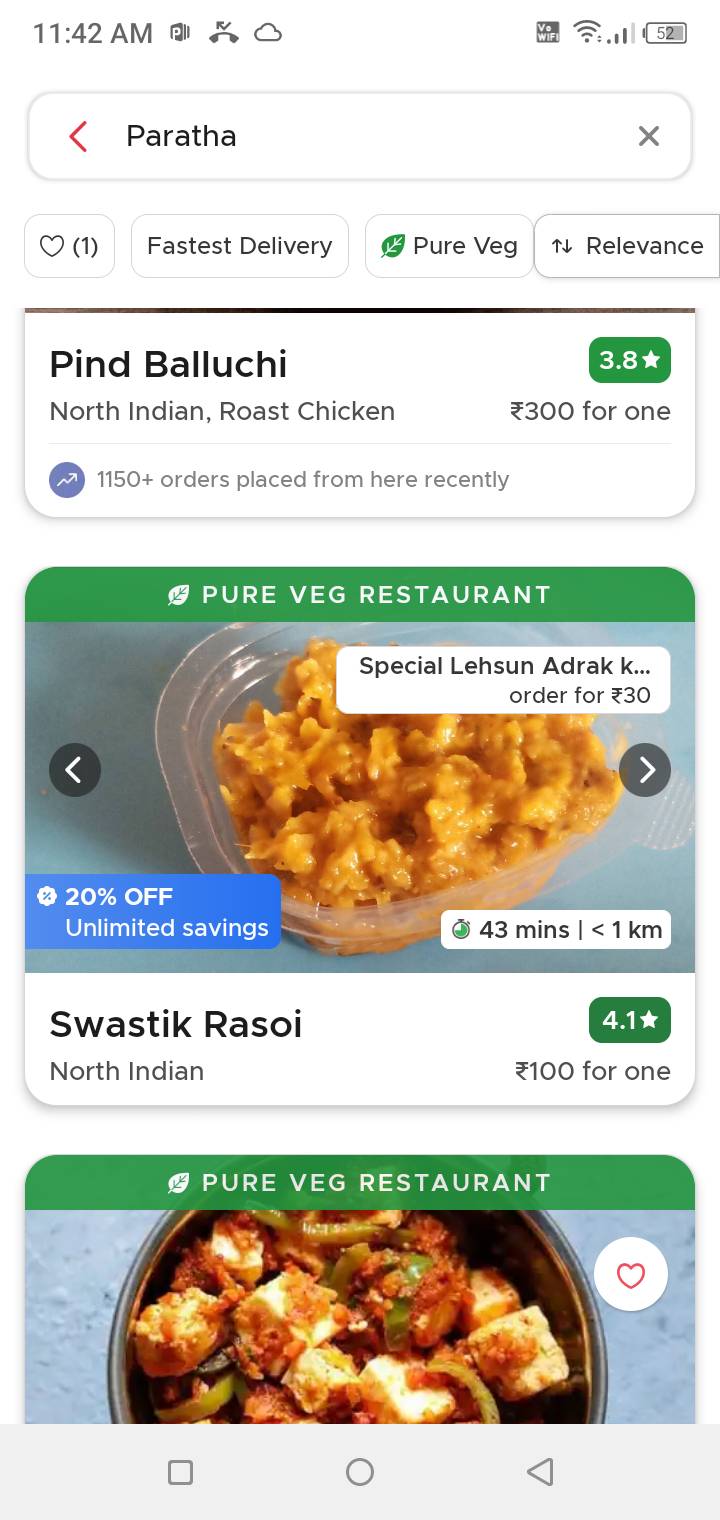Click the red back arrow
This screenshot has width=720, height=1520.
click(78, 136)
